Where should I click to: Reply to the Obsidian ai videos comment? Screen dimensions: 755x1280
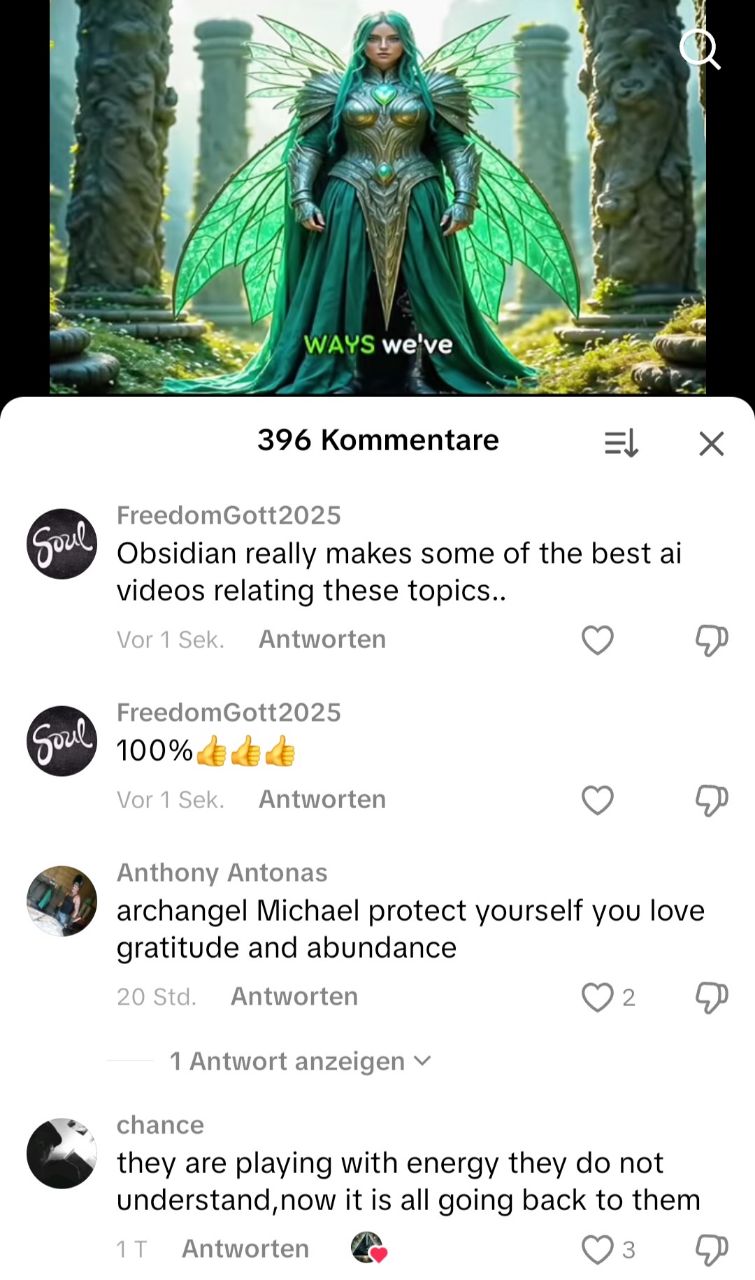click(322, 640)
